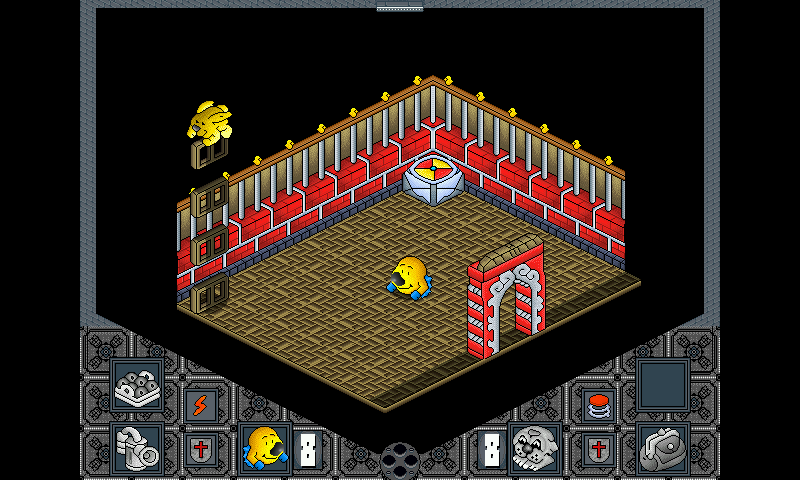Open the pull tab at top center
The height and width of the screenshot is (480, 800).
(x=400, y=7)
